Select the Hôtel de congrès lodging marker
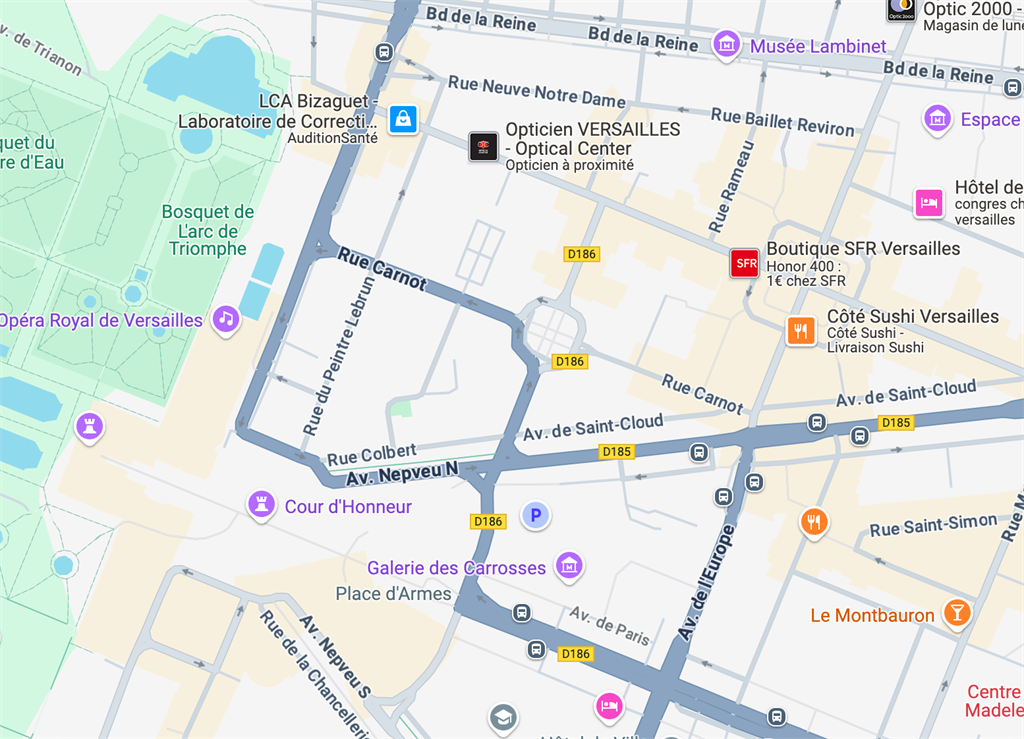The width and height of the screenshot is (1024, 739). point(929,202)
